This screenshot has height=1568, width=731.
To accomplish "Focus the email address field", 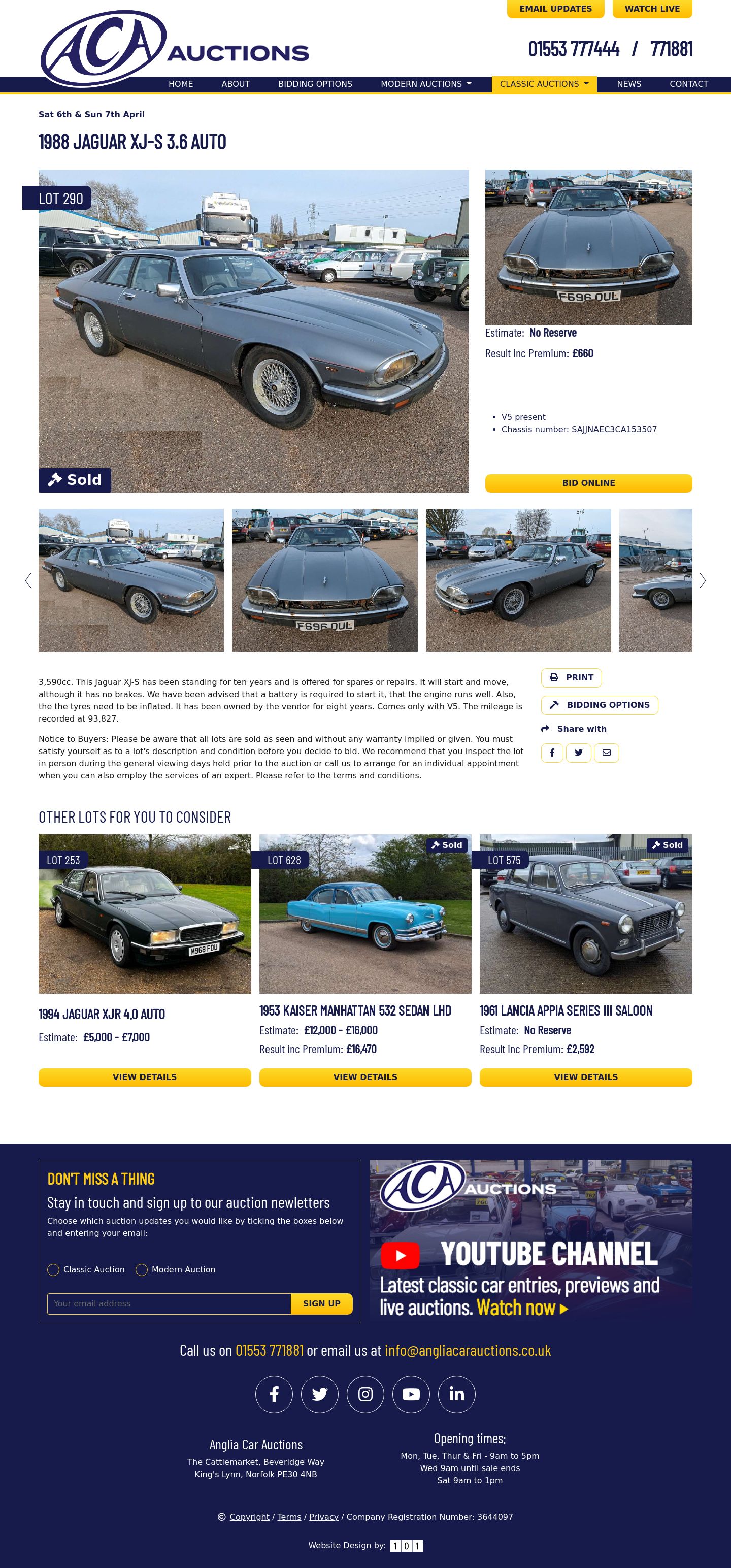I will 169,1304.
